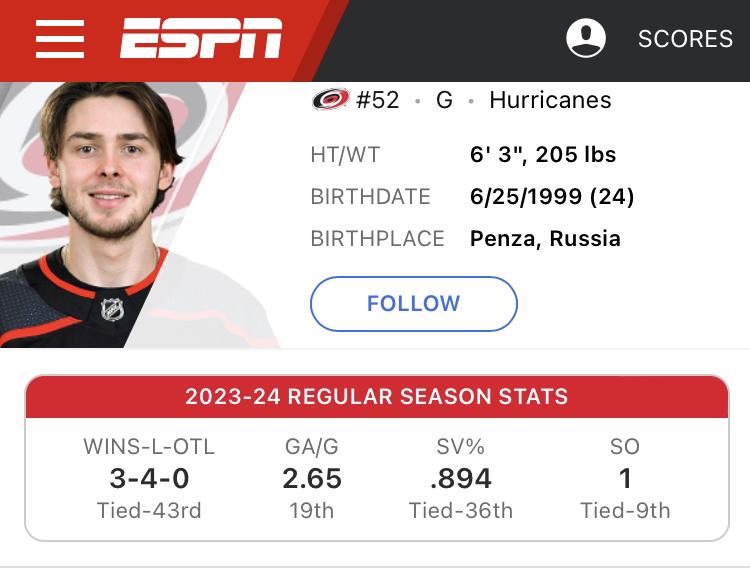Open the Scores section
The height and width of the screenshot is (577, 750).
pos(685,39)
